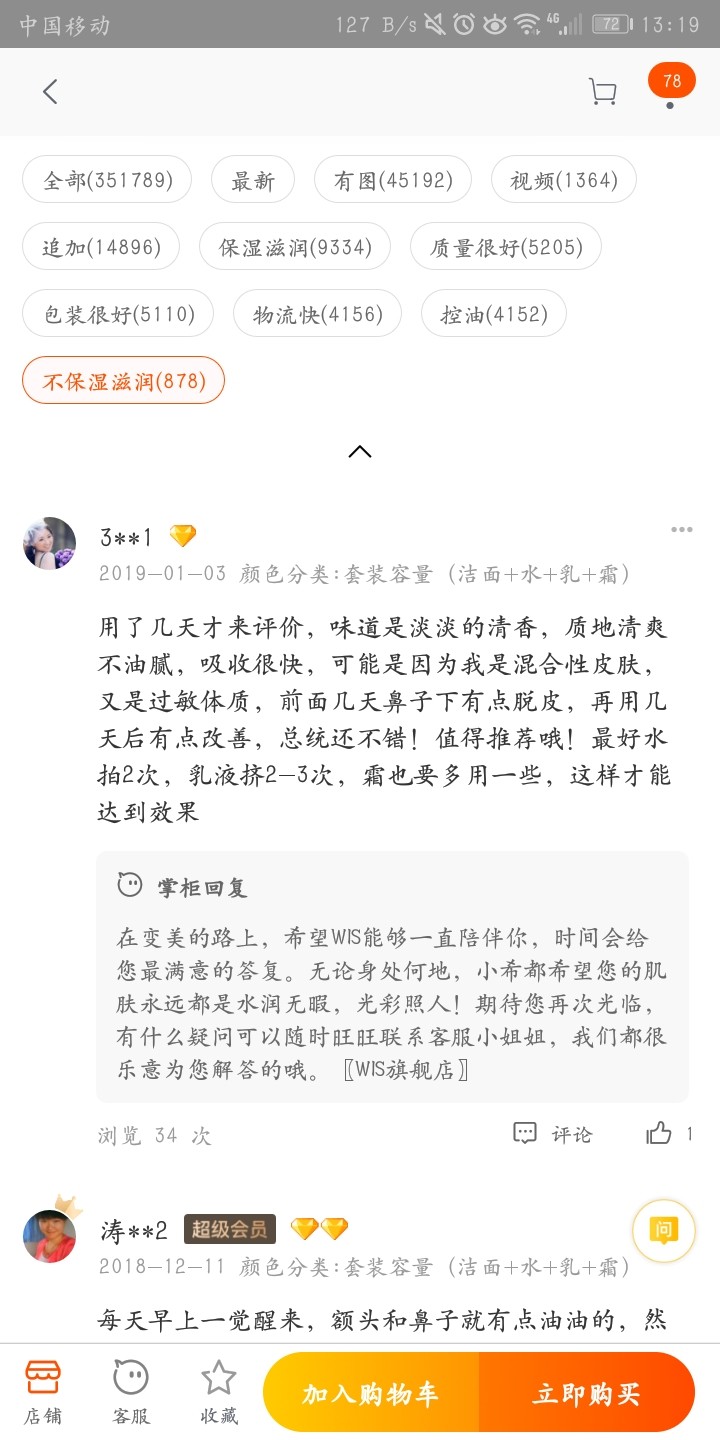The height and width of the screenshot is (1440, 720).
Task: Filter by 追加(14896) reviews
Action: point(101,247)
